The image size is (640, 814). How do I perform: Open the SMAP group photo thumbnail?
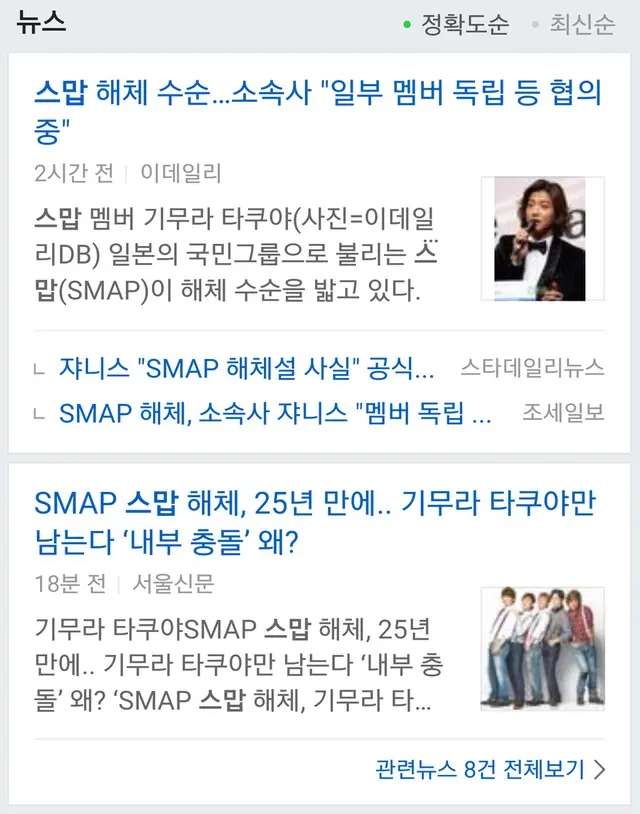pyautogui.click(x=542, y=648)
